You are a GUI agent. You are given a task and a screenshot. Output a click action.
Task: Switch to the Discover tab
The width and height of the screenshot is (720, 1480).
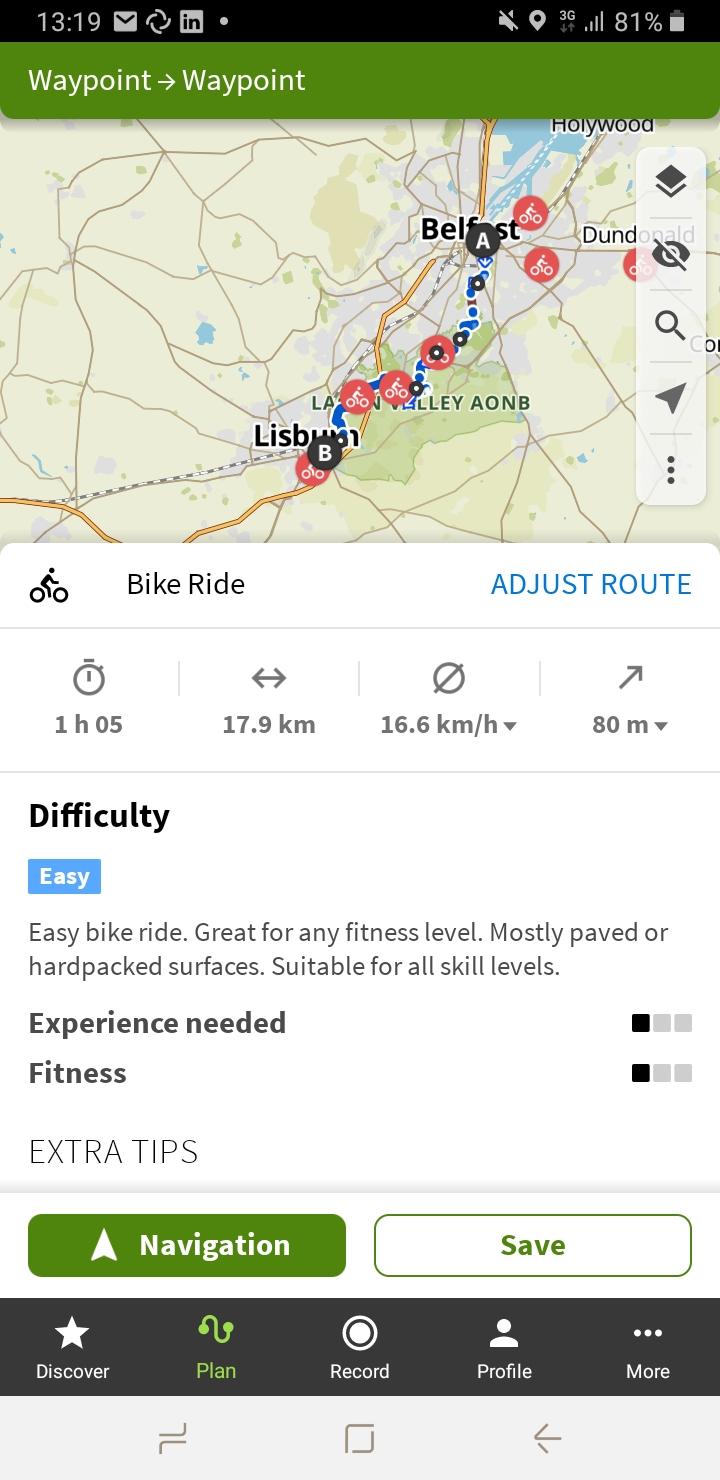pos(71,1347)
